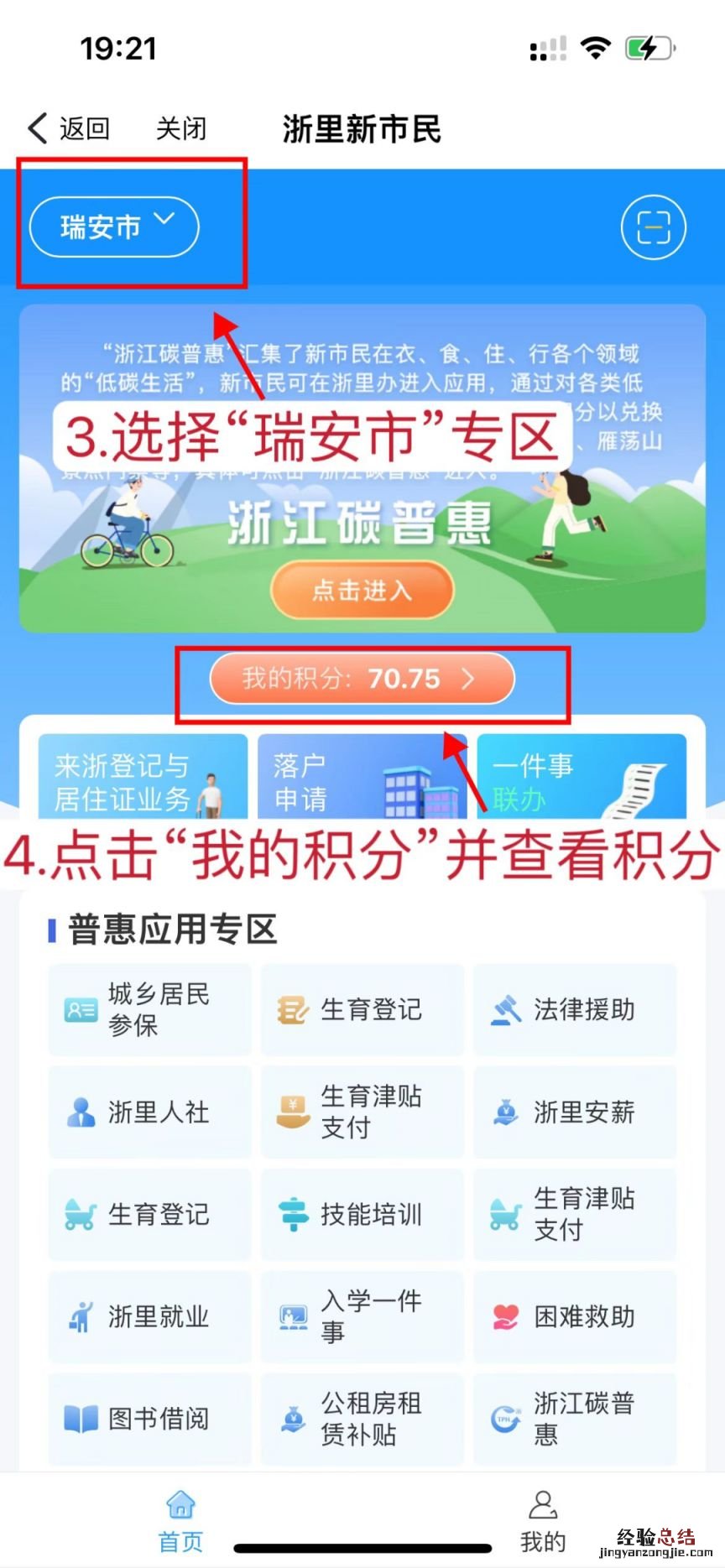Open 技能培训 service

(362, 1214)
